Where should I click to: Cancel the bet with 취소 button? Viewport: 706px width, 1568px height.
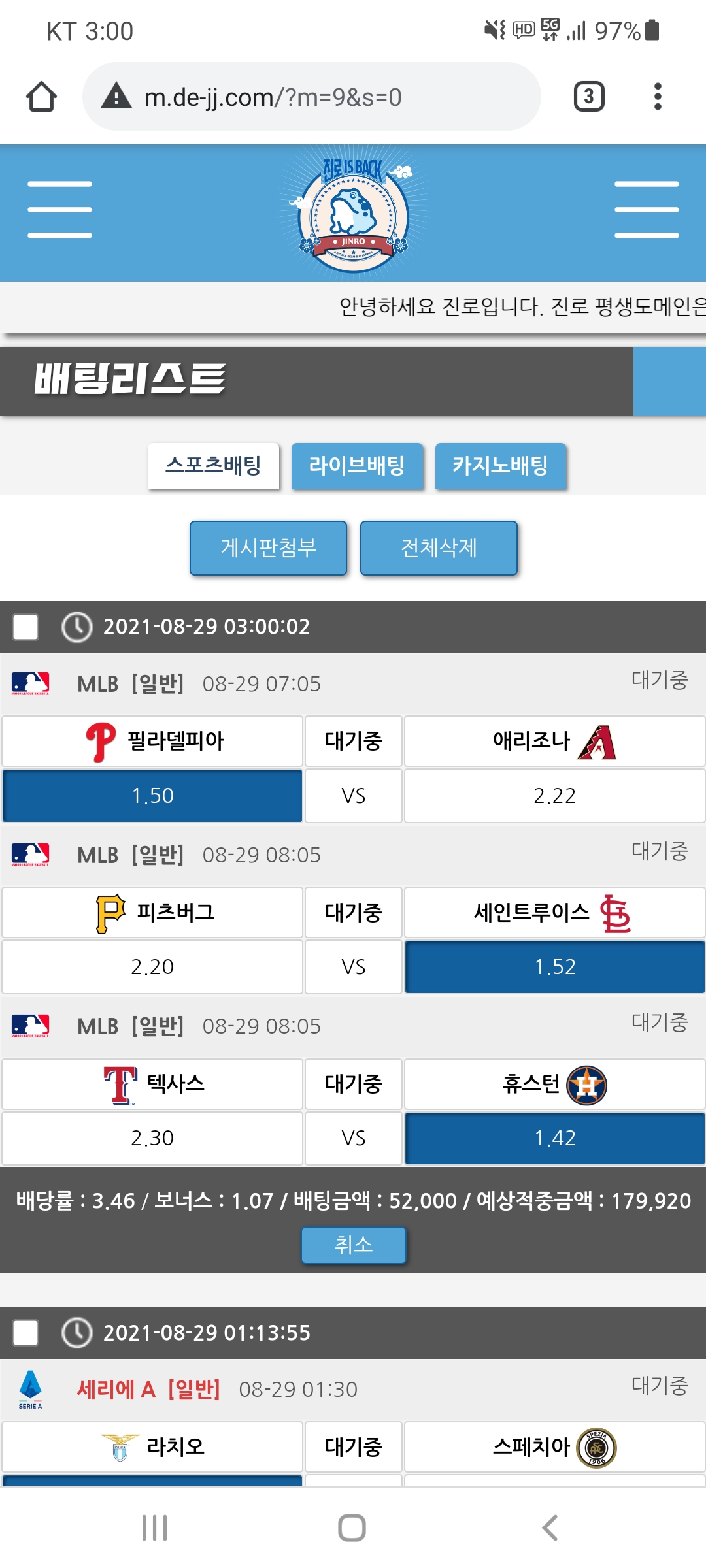[353, 1245]
